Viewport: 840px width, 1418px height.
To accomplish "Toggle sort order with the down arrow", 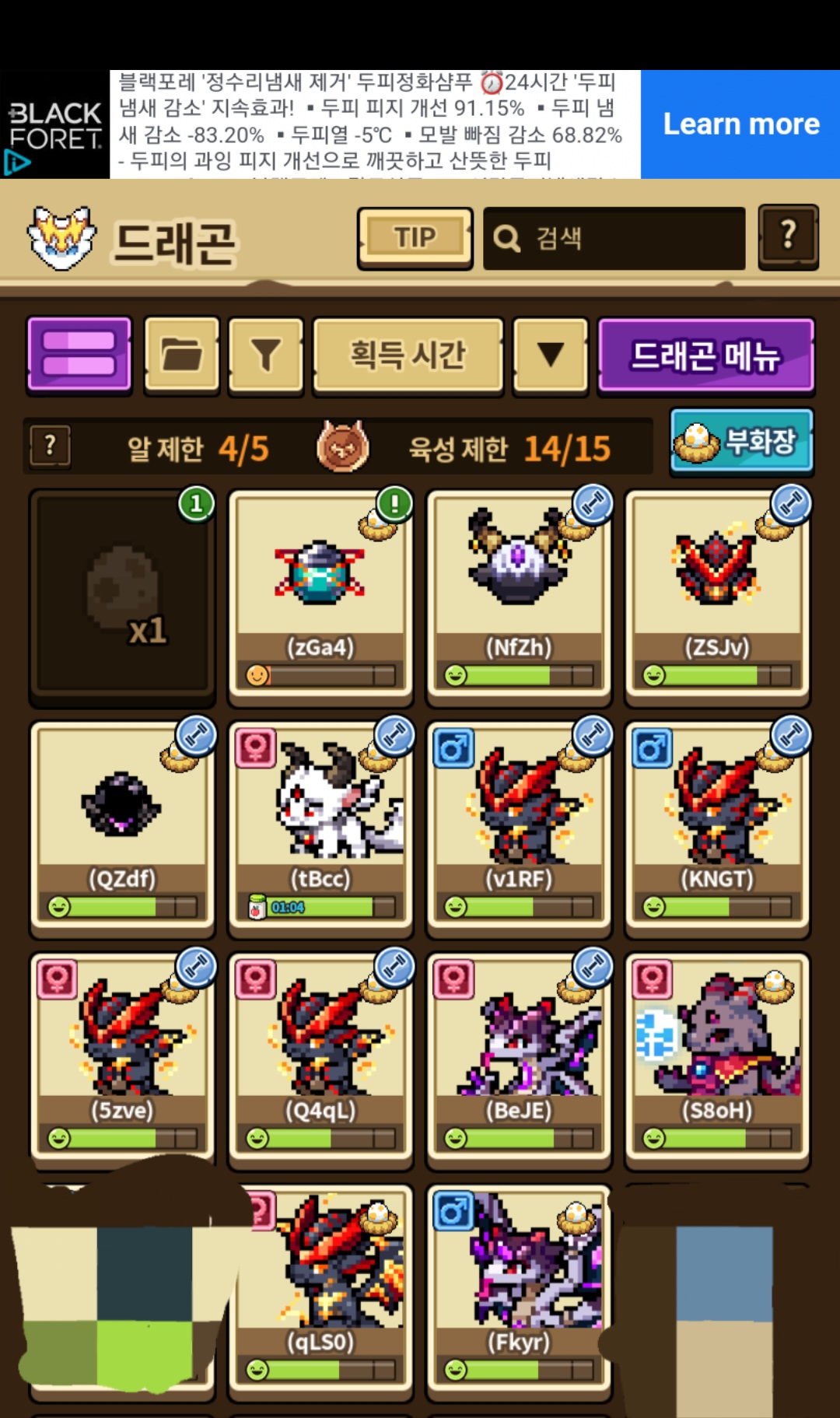I will [x=551, y=354].
